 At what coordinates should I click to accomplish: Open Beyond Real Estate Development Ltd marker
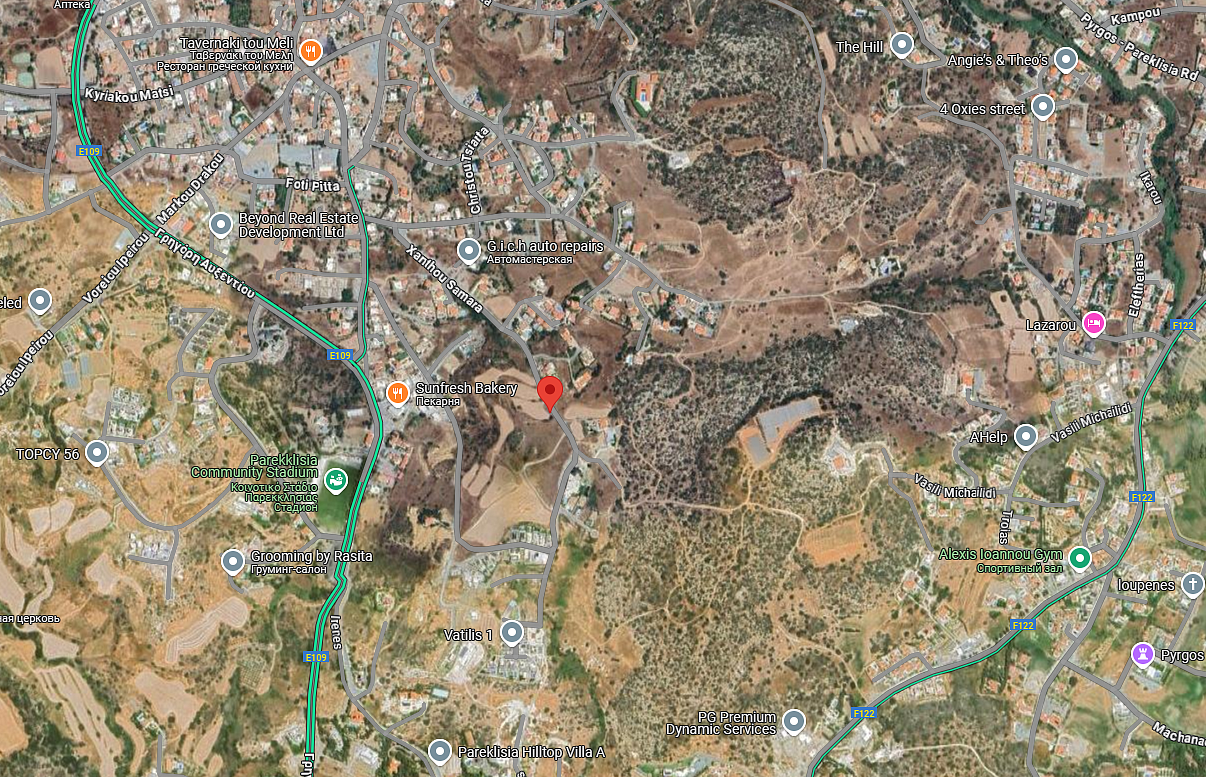click(x=220, y=223)
